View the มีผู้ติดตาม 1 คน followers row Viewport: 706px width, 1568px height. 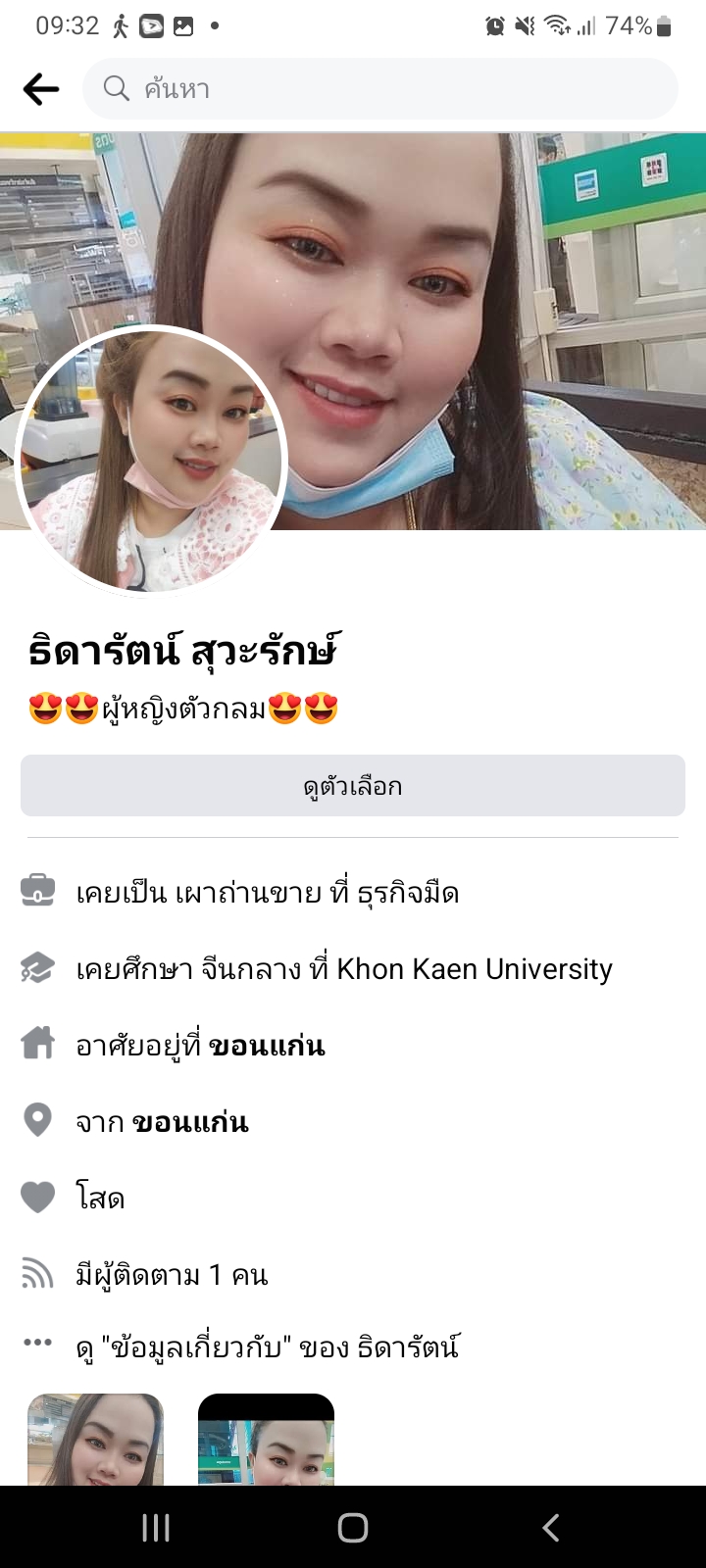tap(172, 1275)
